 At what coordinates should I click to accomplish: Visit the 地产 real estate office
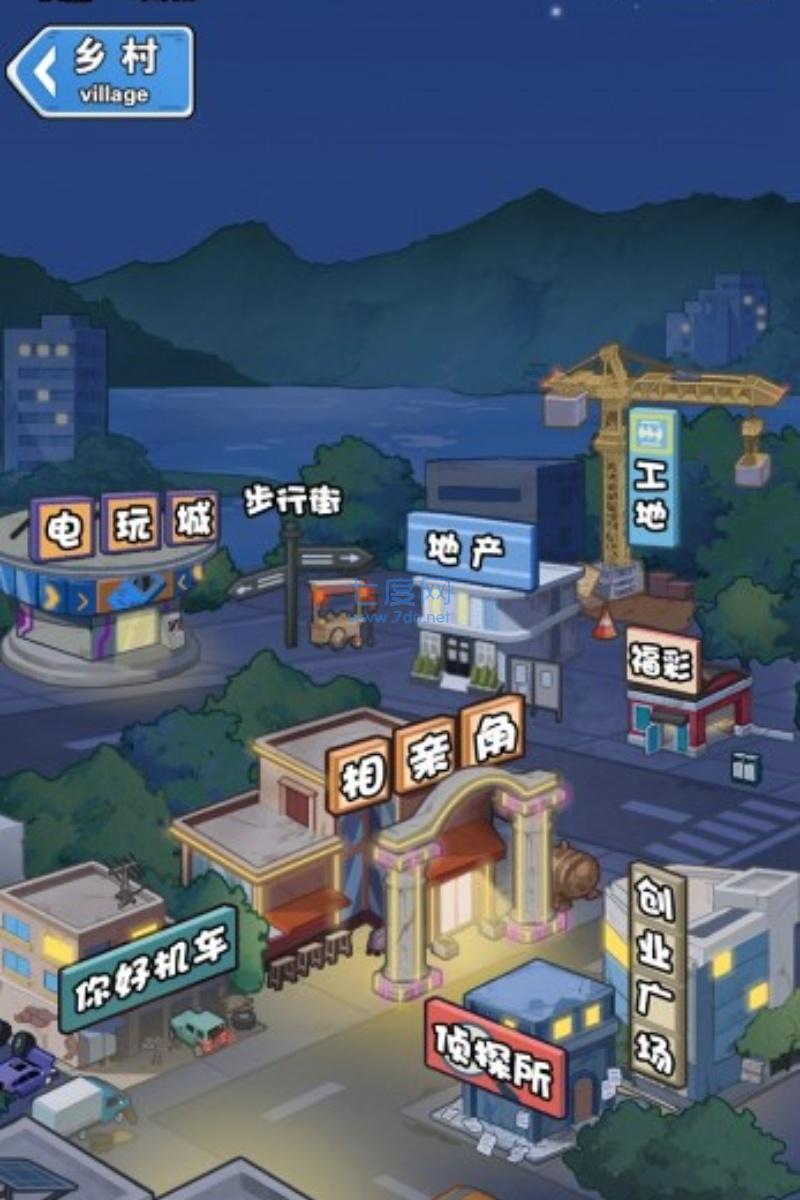coord(471,549)
